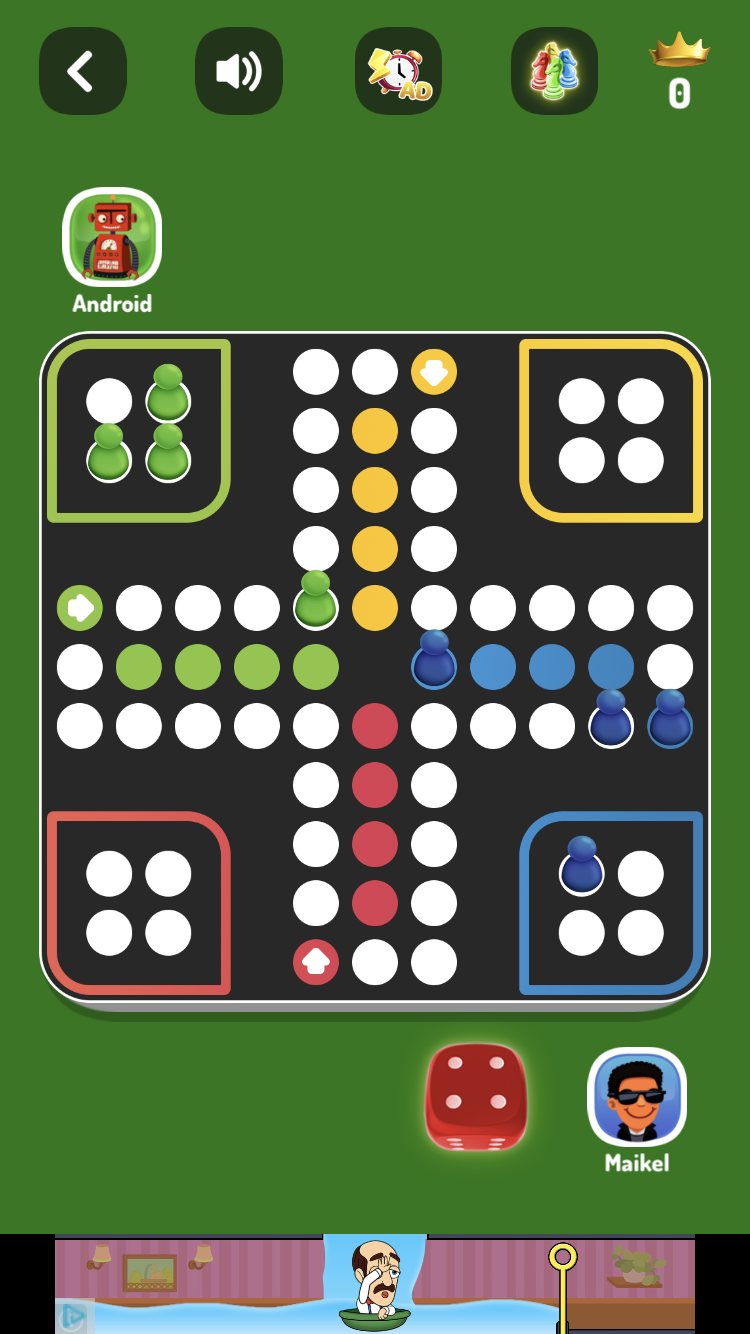Select the blue pawn in the home base
This screenshot has height=1334, width=750.
coord(581,867)
